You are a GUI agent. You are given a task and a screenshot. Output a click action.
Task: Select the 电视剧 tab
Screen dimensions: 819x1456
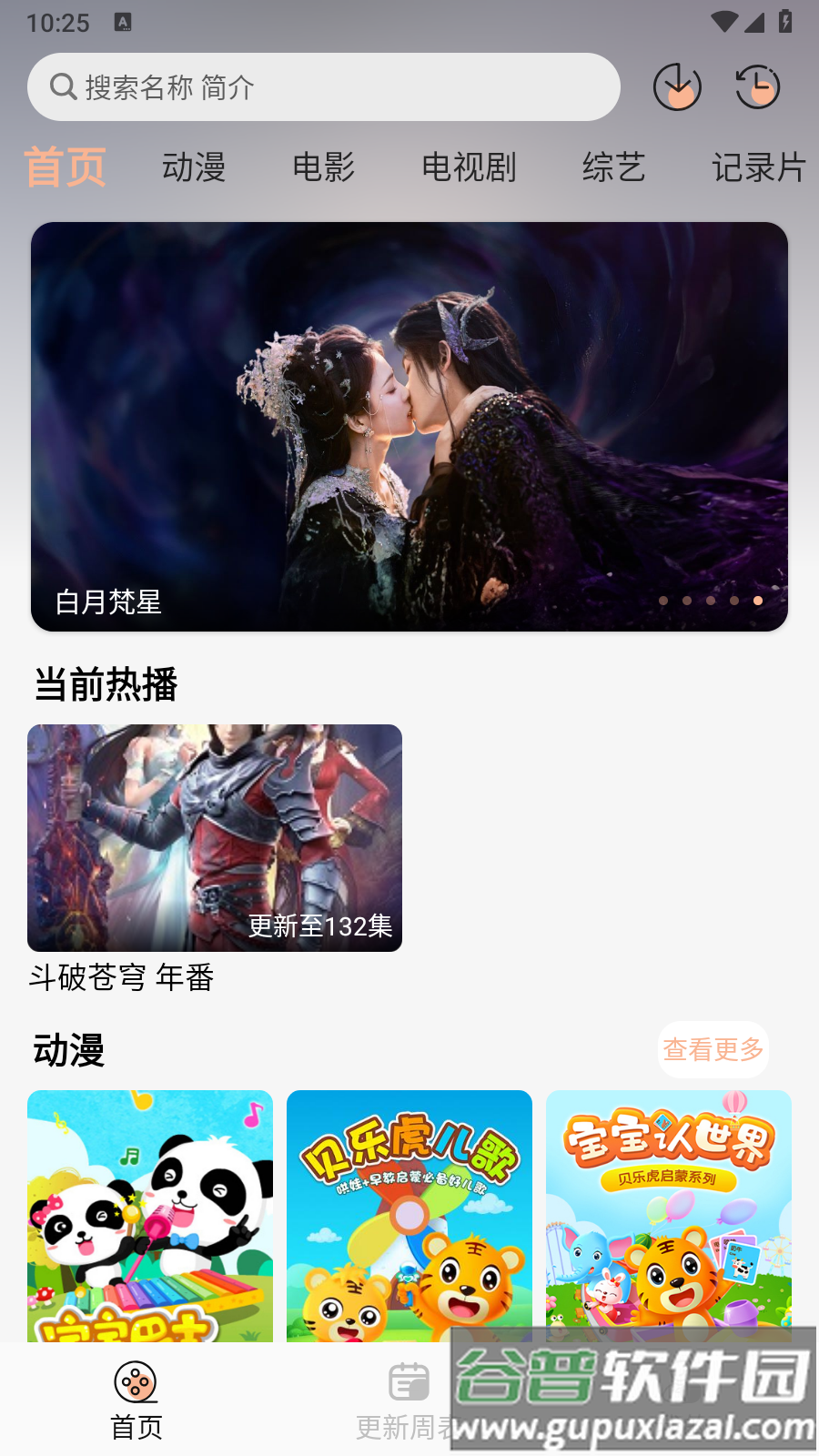(x=469, y=167)
